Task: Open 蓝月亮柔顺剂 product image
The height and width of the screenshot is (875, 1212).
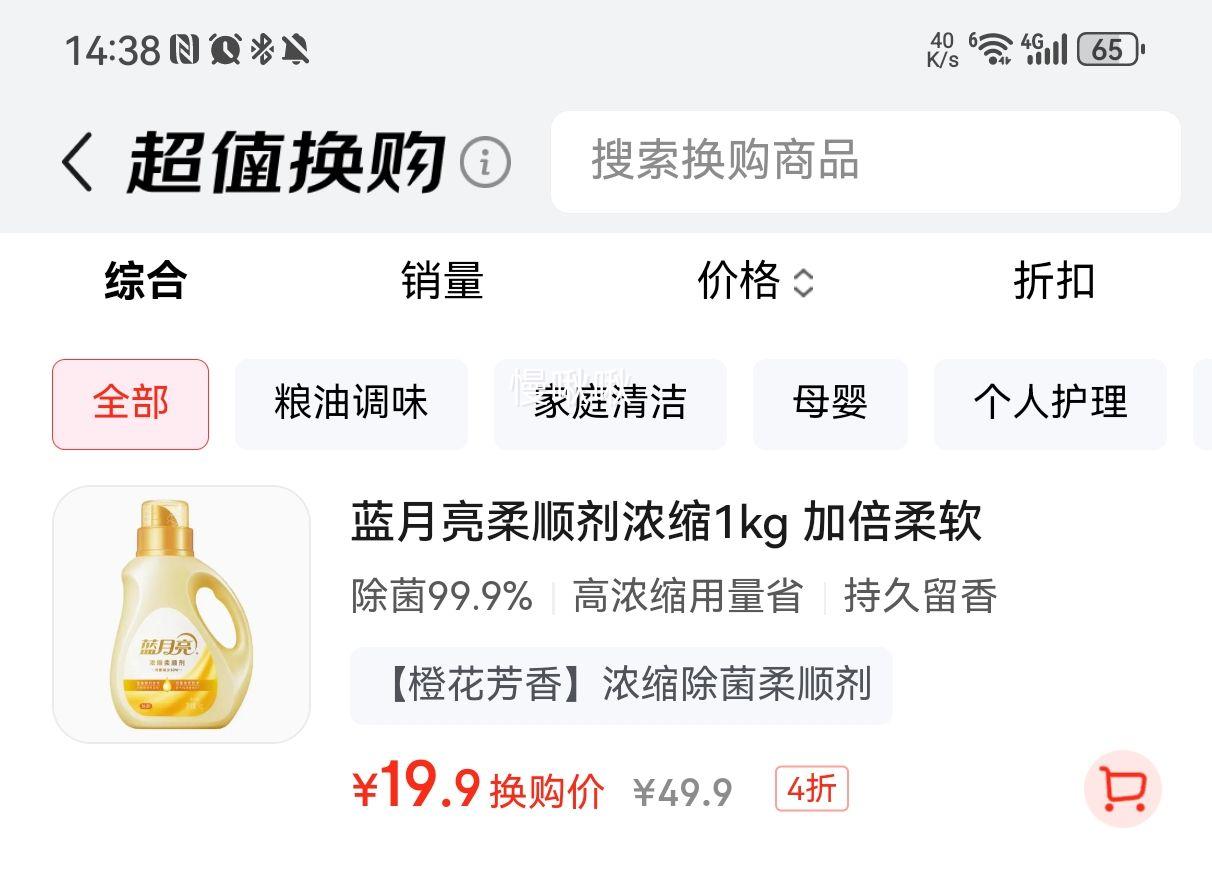Action: tap(181, 614)
